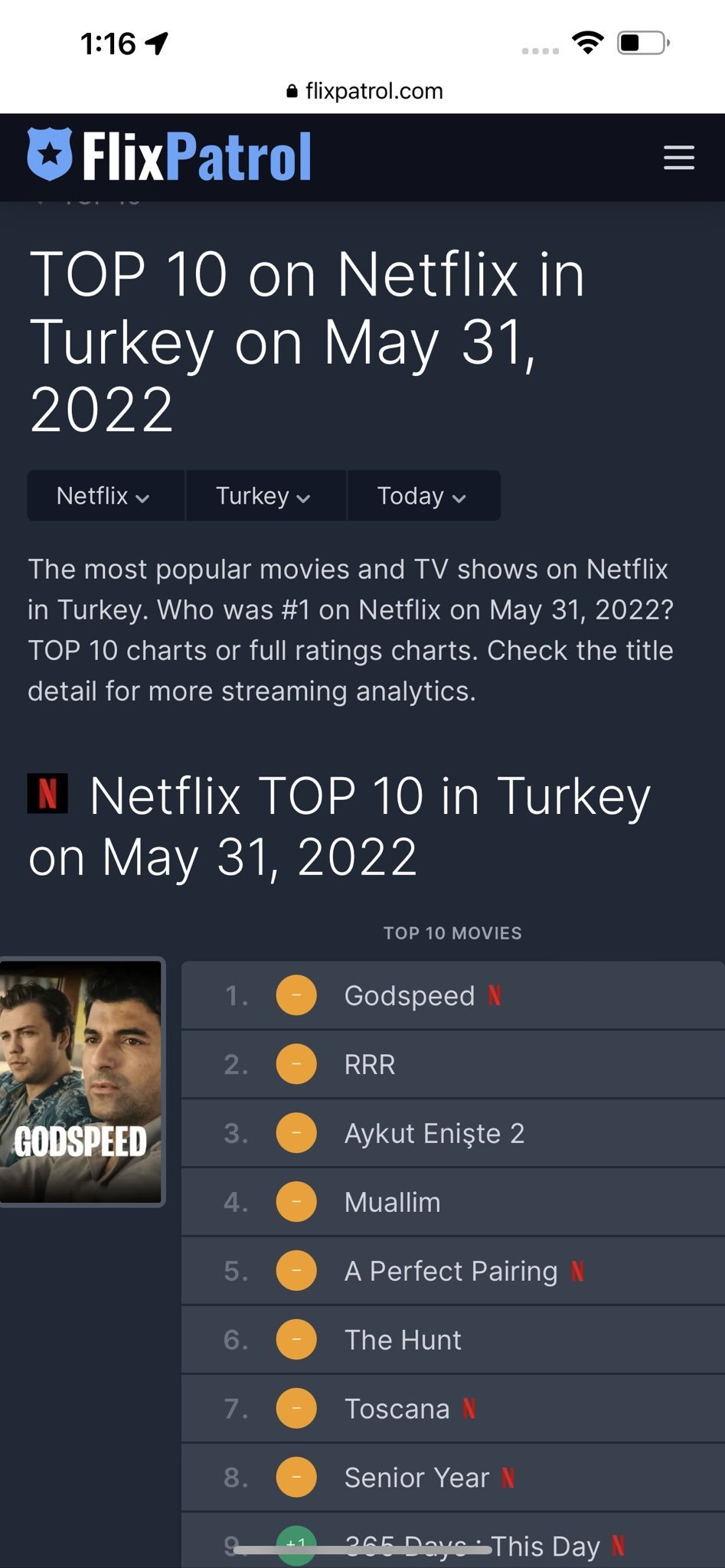The height and width of the screenshot is (1568, 725).
Task: Open the Godspeed poster thumbnail
Action: click(81, 1081)
